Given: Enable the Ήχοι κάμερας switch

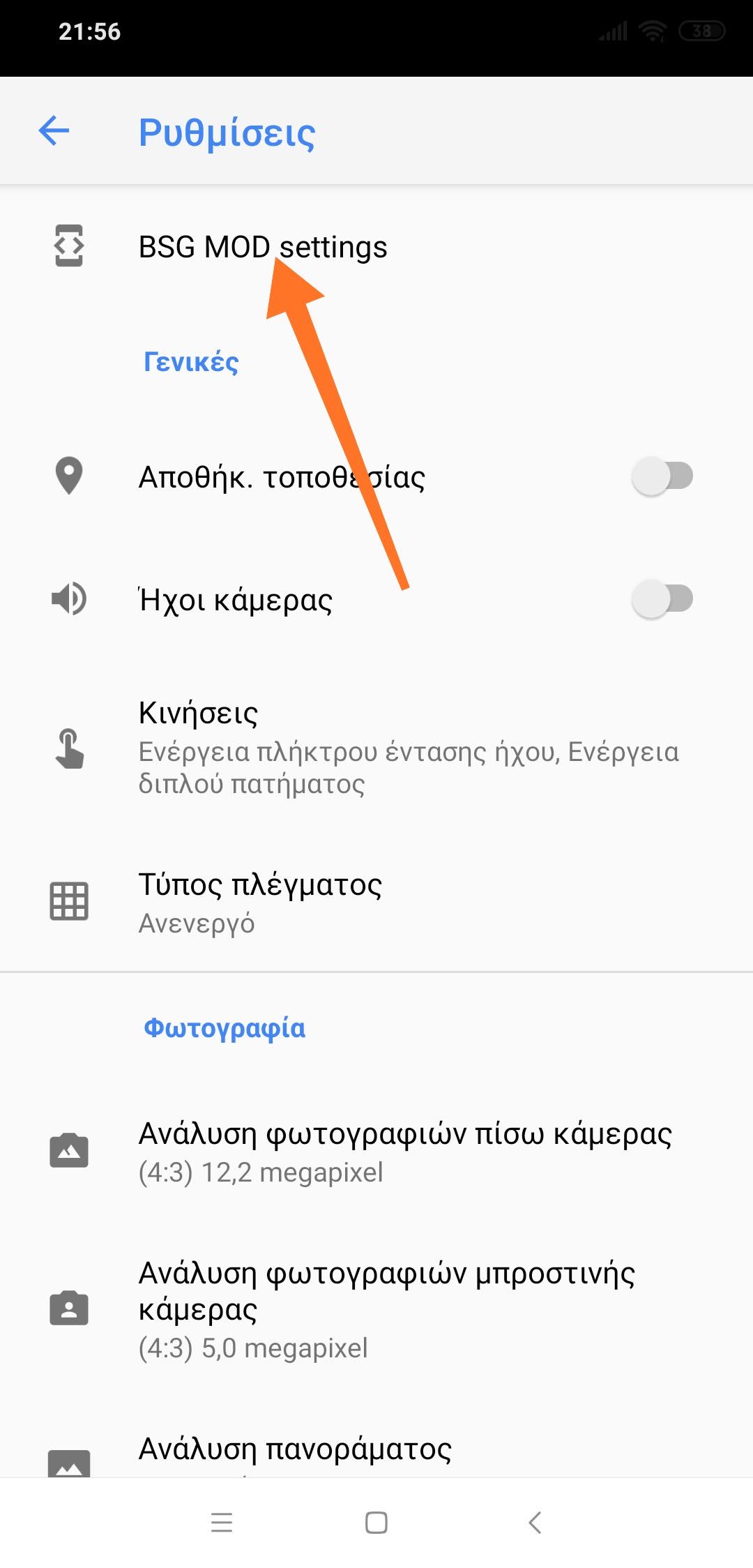Looking at the screenshot, I should tap(661, 599).
